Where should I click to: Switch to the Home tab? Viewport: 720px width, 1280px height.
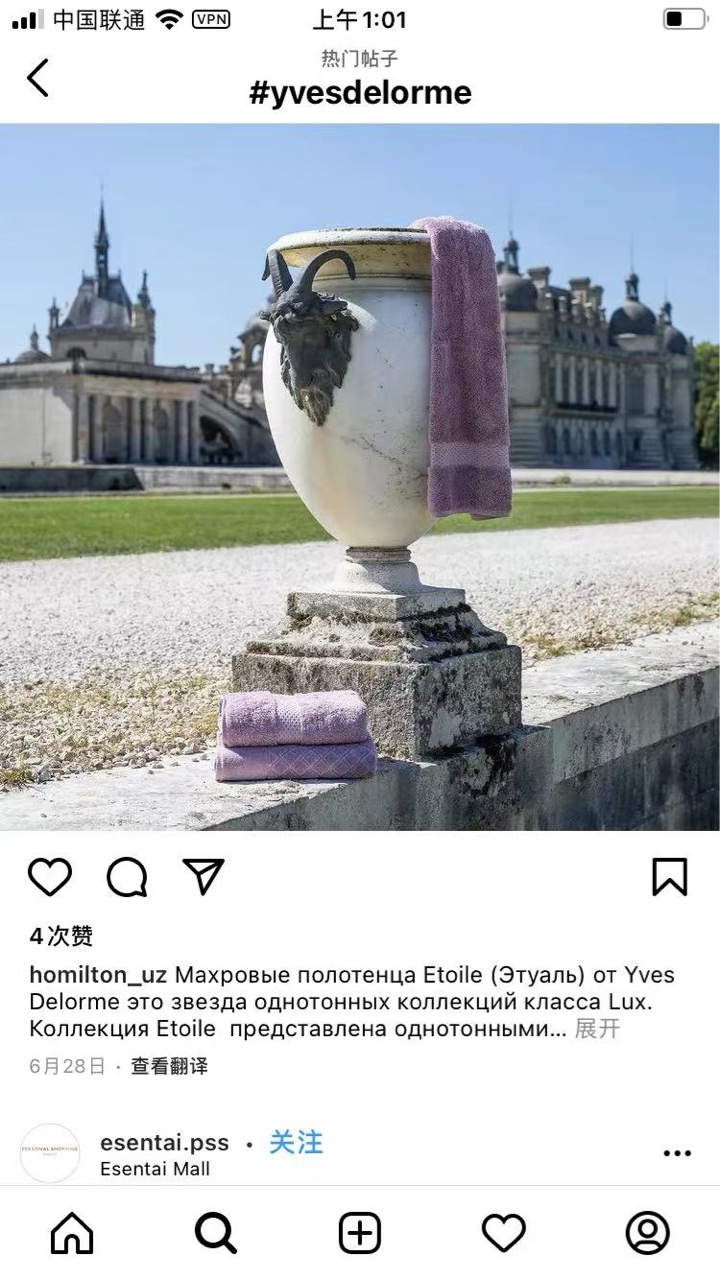[x=72, y=1233]
